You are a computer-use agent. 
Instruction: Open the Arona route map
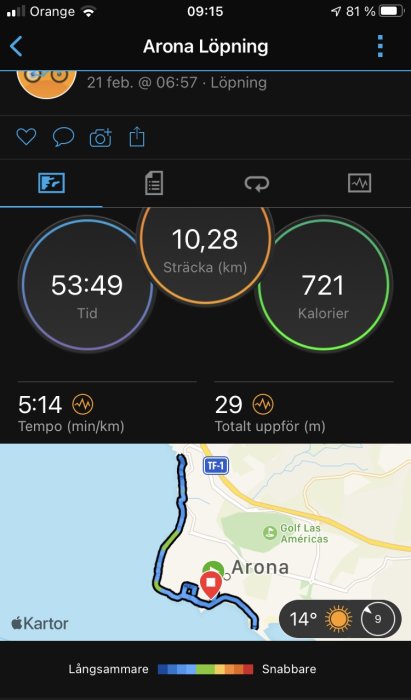pos(205,542)
